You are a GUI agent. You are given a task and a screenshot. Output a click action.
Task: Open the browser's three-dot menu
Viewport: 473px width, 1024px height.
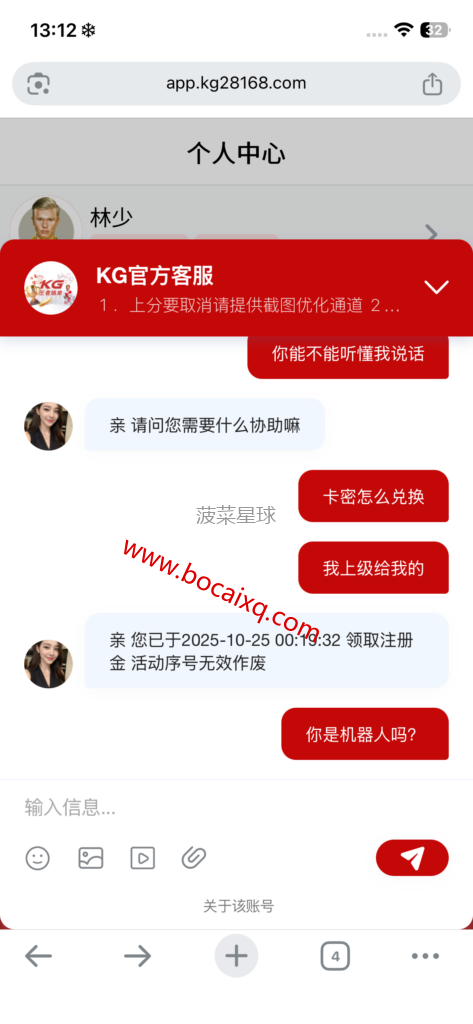tap(425, 957)
